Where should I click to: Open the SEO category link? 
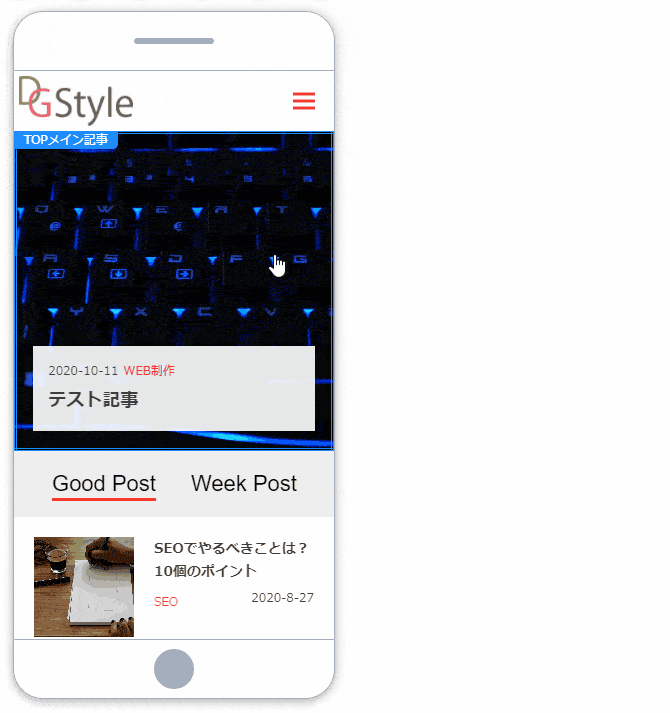point(166,602)
